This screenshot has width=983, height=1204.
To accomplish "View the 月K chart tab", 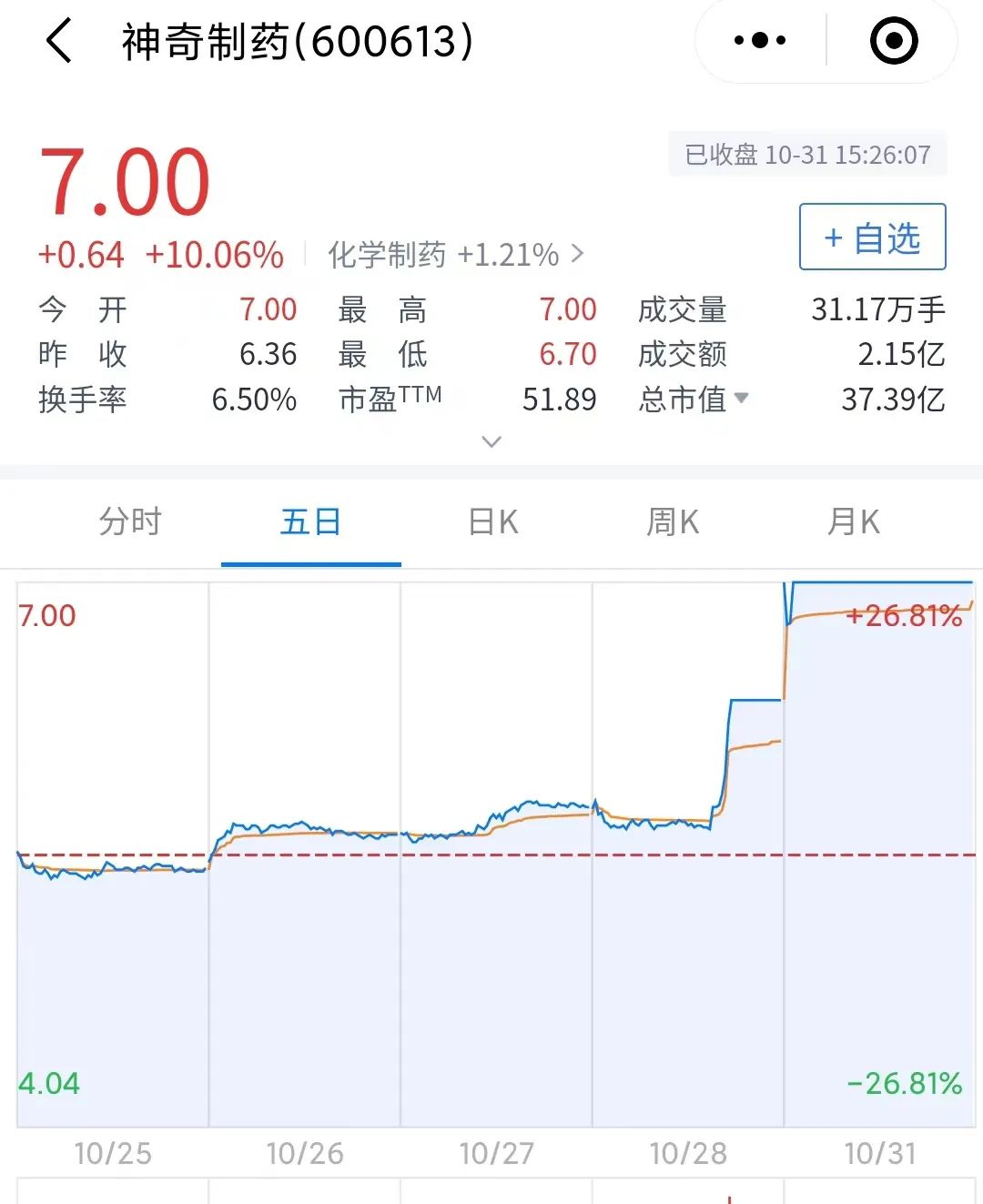I will click(x=853, y=522).
